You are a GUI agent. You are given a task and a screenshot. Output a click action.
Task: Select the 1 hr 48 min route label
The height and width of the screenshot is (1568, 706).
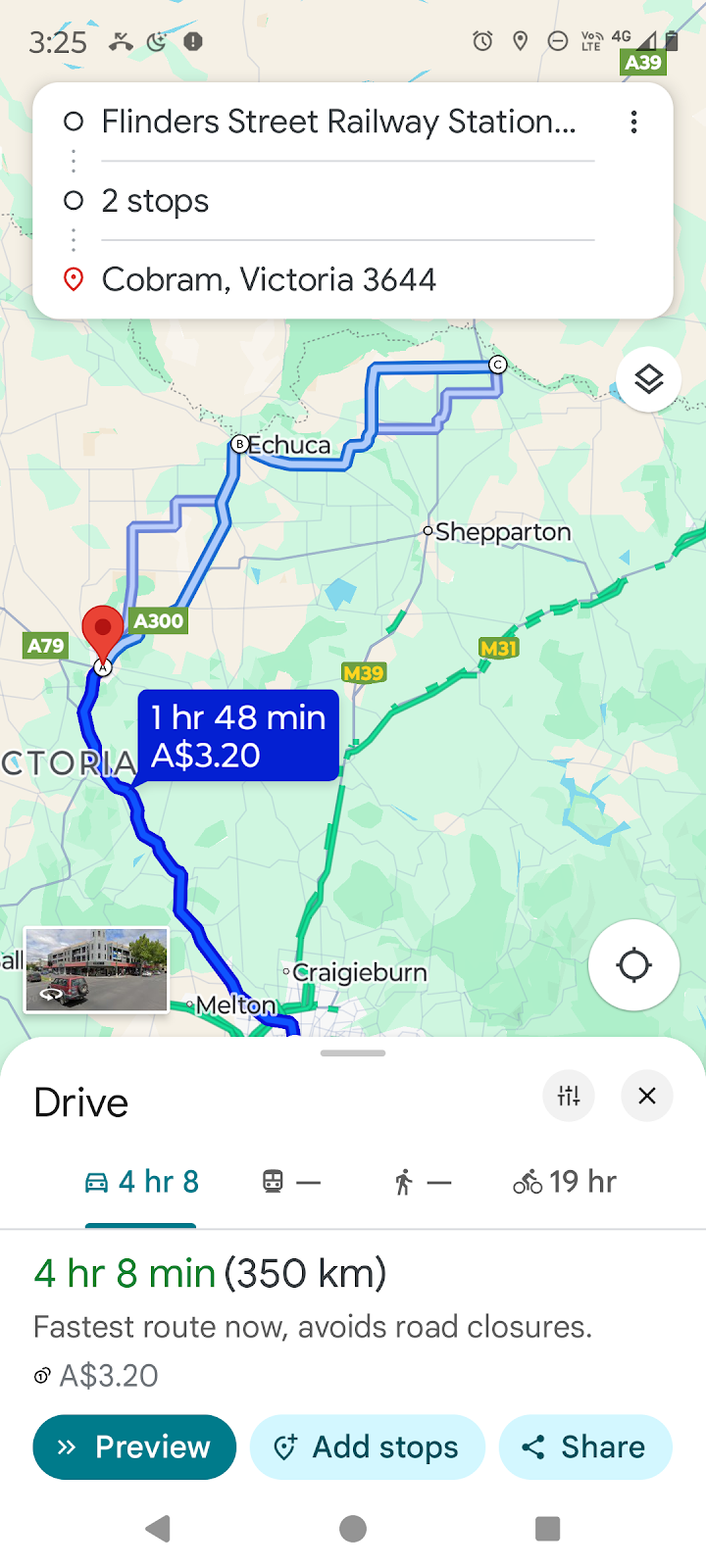click(238, 736)
